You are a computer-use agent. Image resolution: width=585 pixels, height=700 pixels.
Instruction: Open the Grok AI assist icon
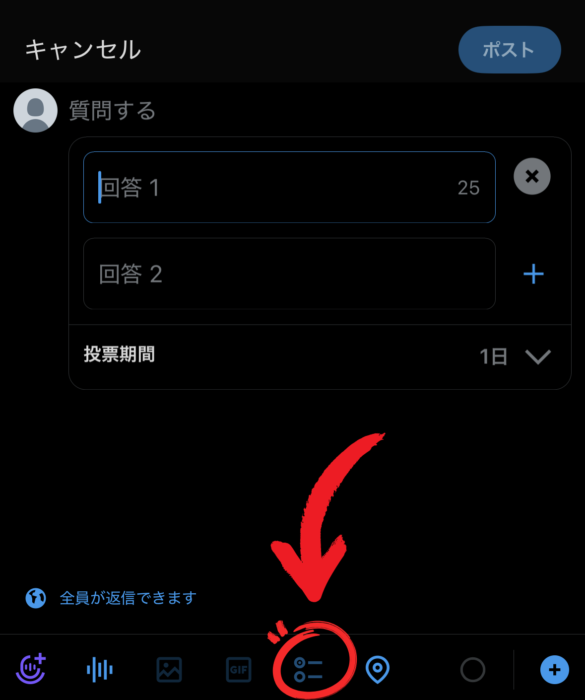tap(31, 669)
